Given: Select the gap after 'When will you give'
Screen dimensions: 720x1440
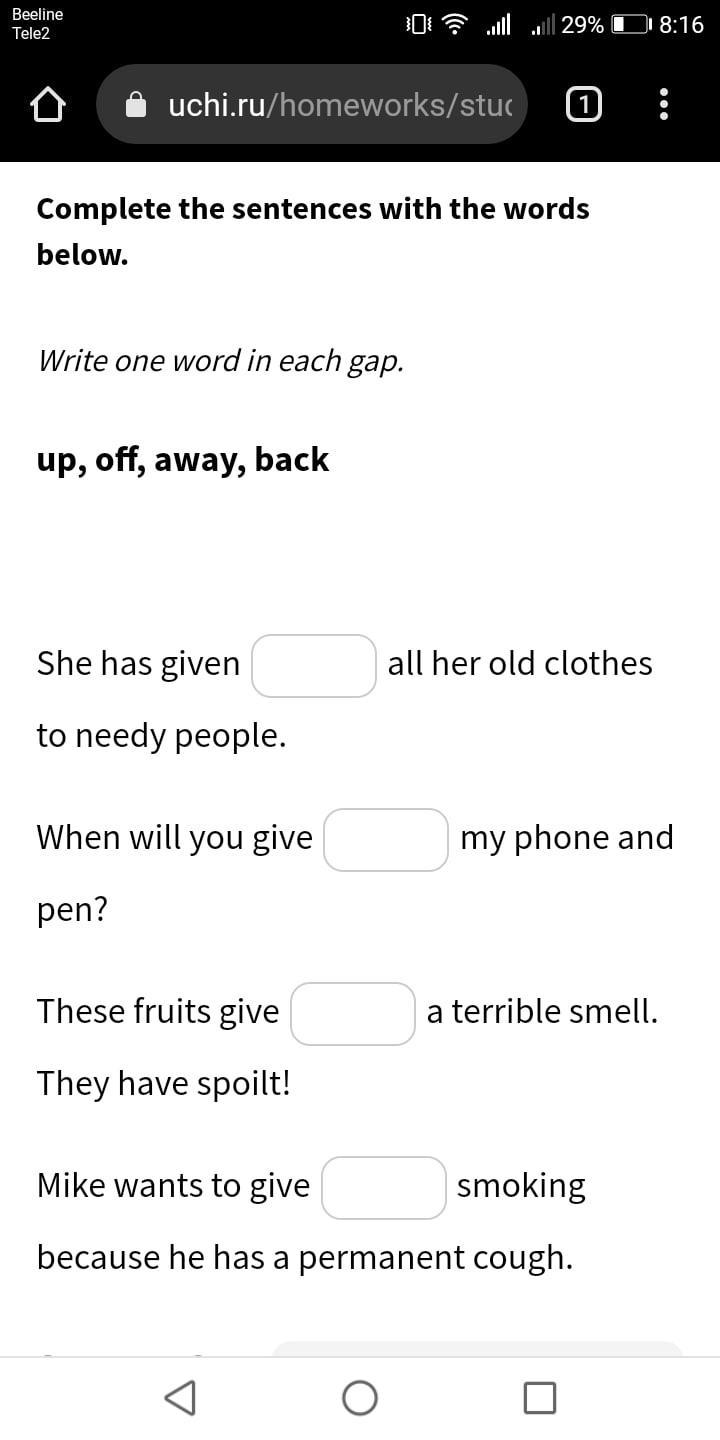Looking at the screenshot, I should point(386,839).
